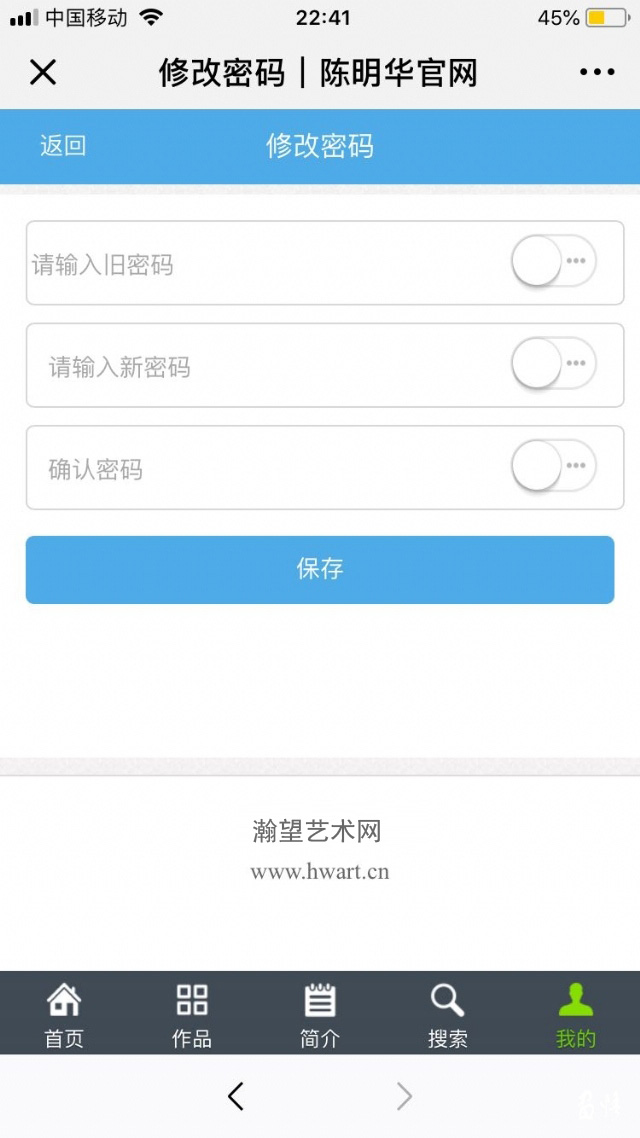Open the 简介 tab
Viewport: 640px width, 1138px height.
point(320,1015)
